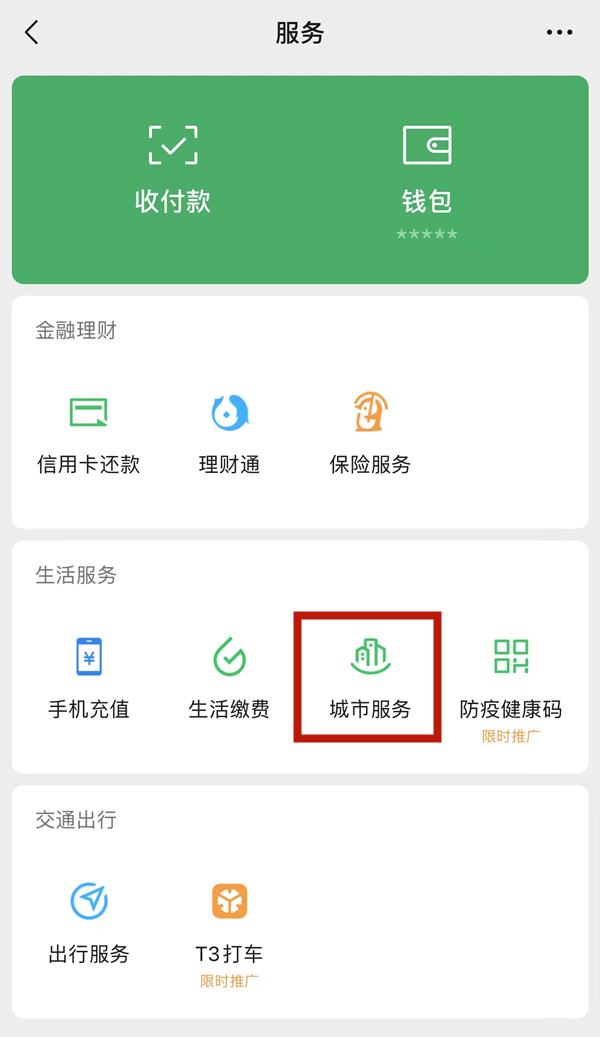Open 手机充值 mobile top-up
Image resolution: width=600 pixels, height=1037 pixels.
(89, 677)
